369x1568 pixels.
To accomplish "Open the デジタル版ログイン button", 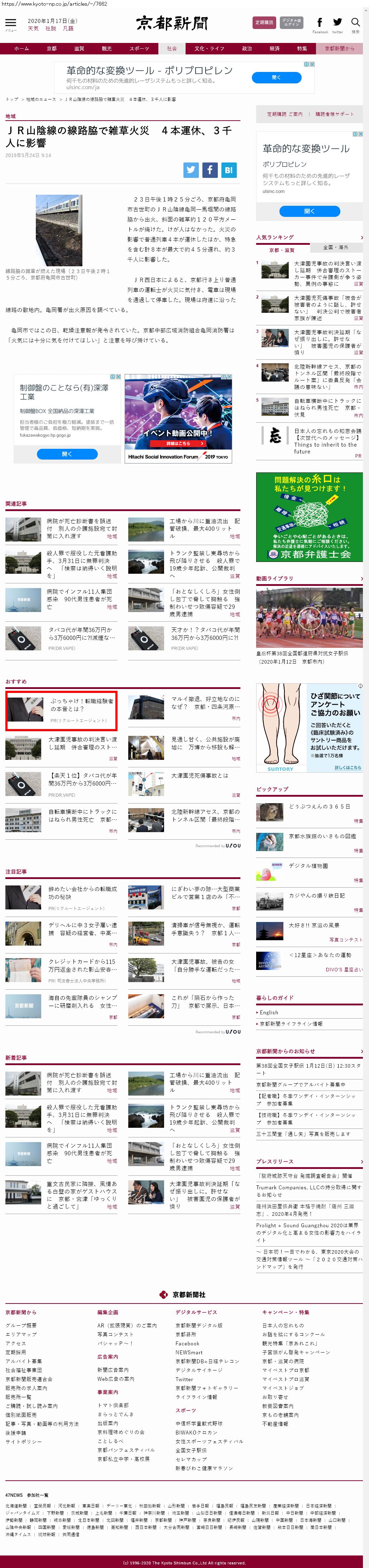I will point(292,23).
